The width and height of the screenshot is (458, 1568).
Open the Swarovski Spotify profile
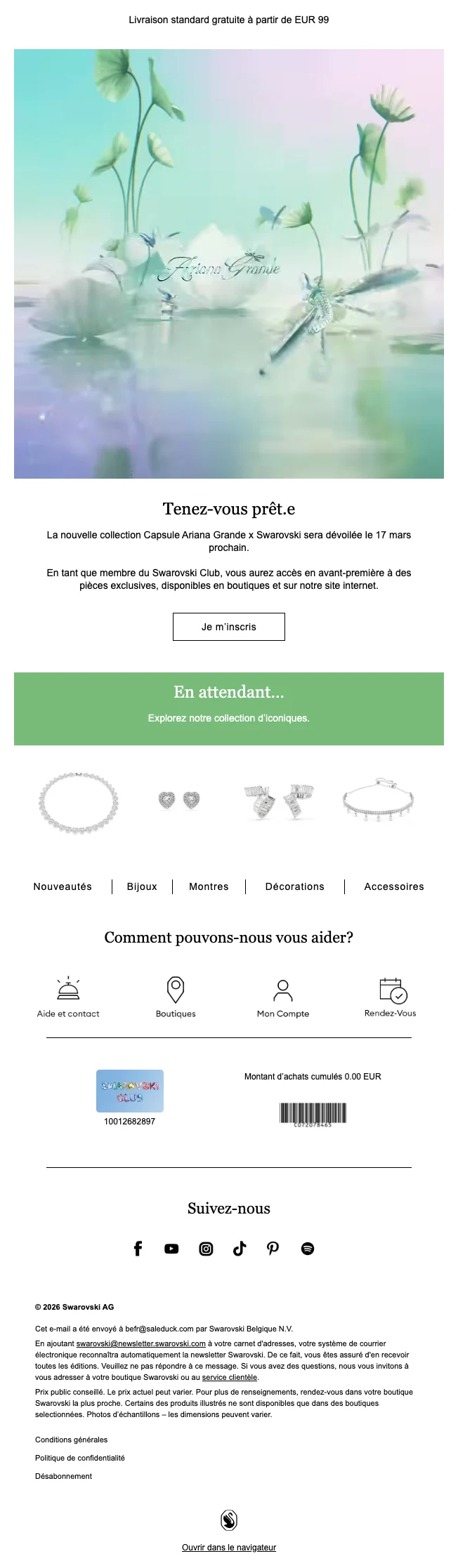pos(308,1248)
